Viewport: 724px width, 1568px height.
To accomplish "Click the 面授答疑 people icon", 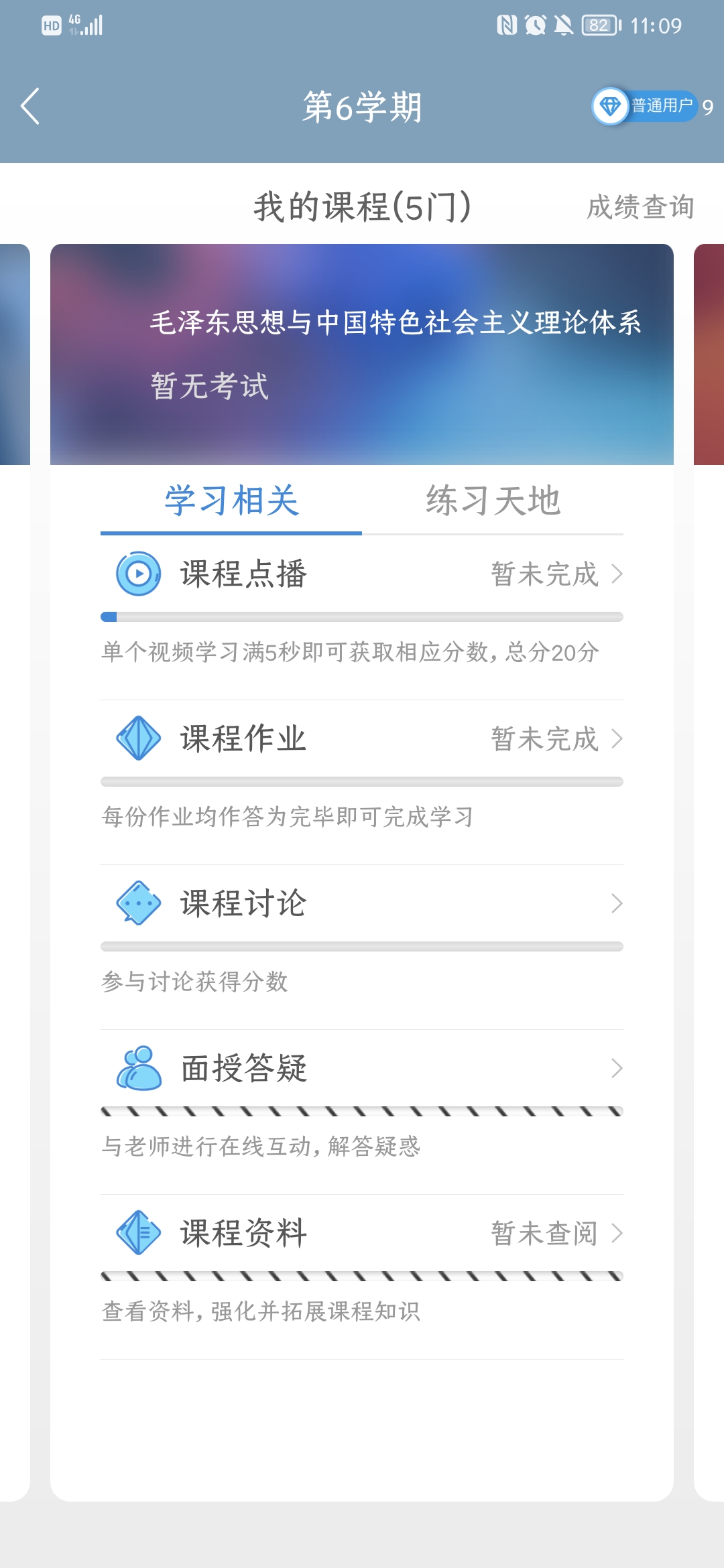I will pyautogui.click(x=137, y=1069).
